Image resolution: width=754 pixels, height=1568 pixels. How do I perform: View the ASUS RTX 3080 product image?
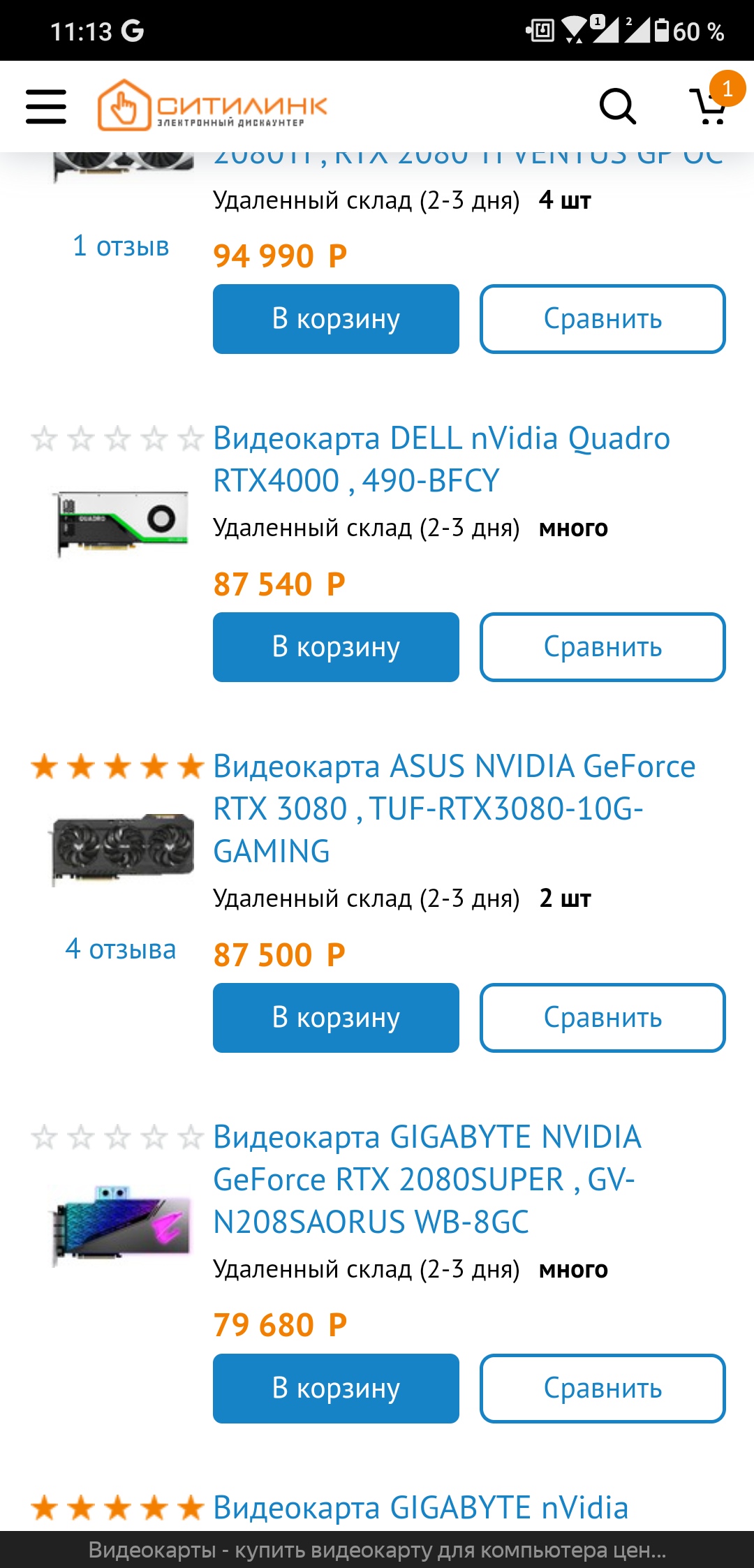(x=123, y=850)
